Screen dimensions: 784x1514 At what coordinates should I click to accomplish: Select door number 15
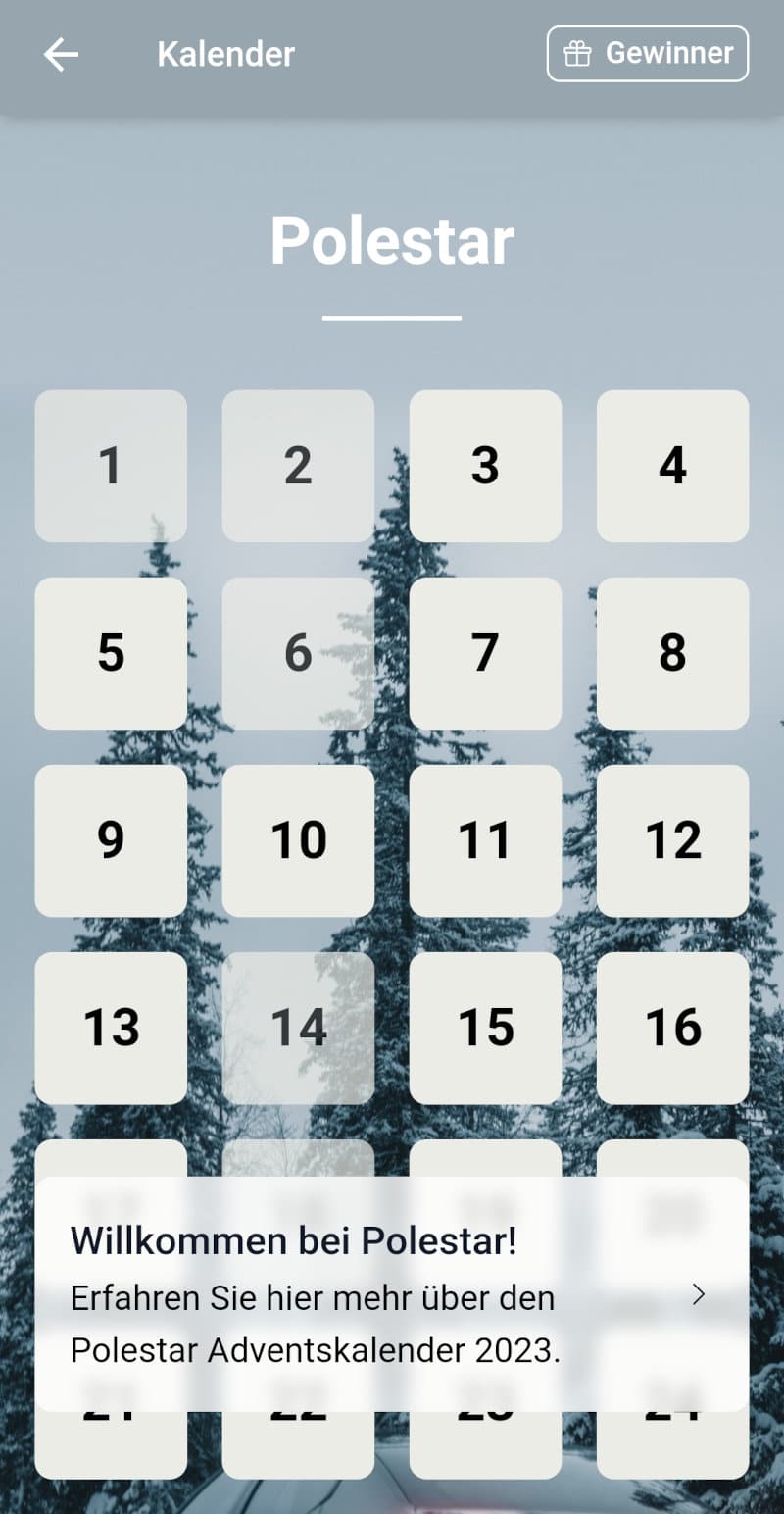485,1028
